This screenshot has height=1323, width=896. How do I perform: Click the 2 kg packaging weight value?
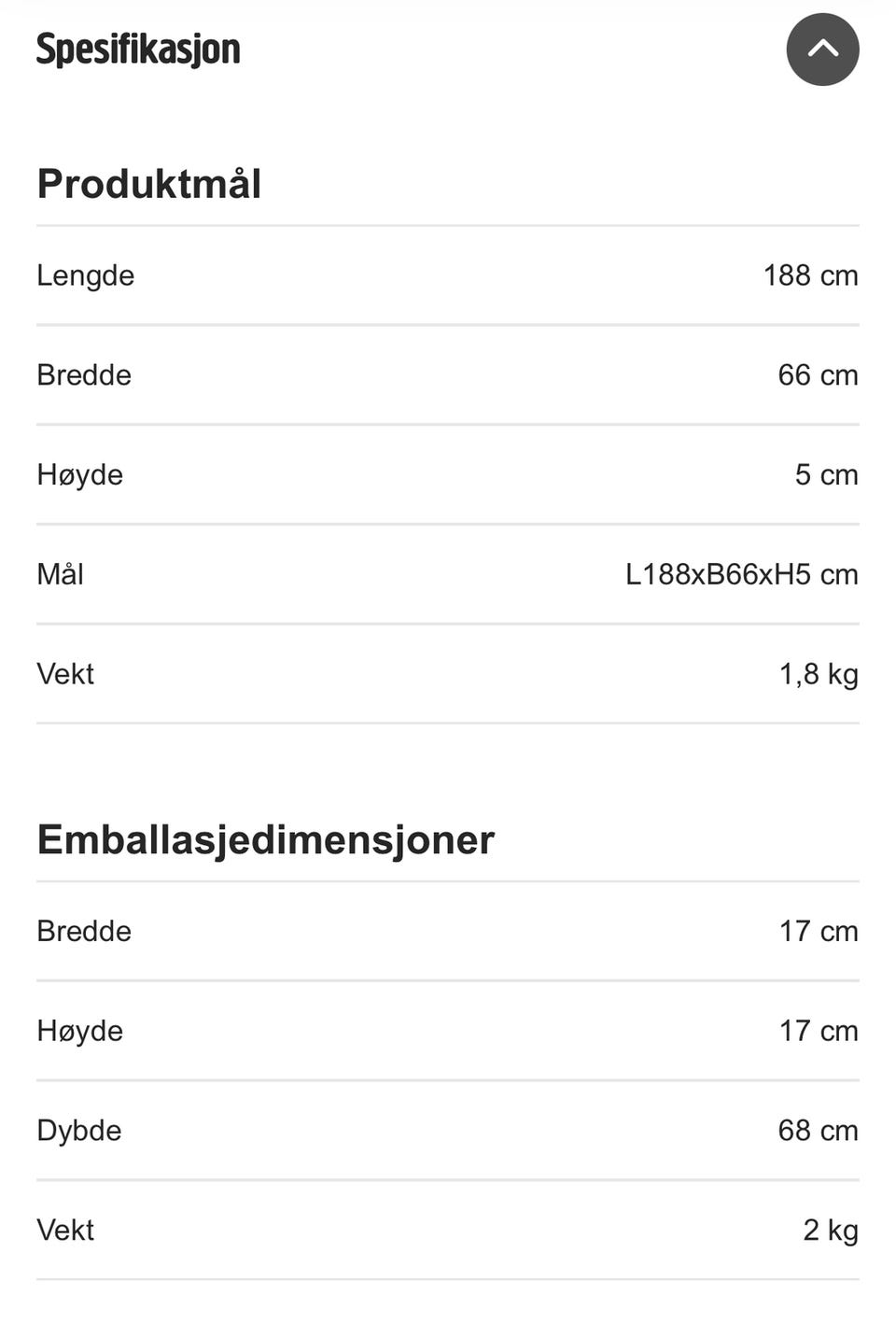coord(831,1230)
